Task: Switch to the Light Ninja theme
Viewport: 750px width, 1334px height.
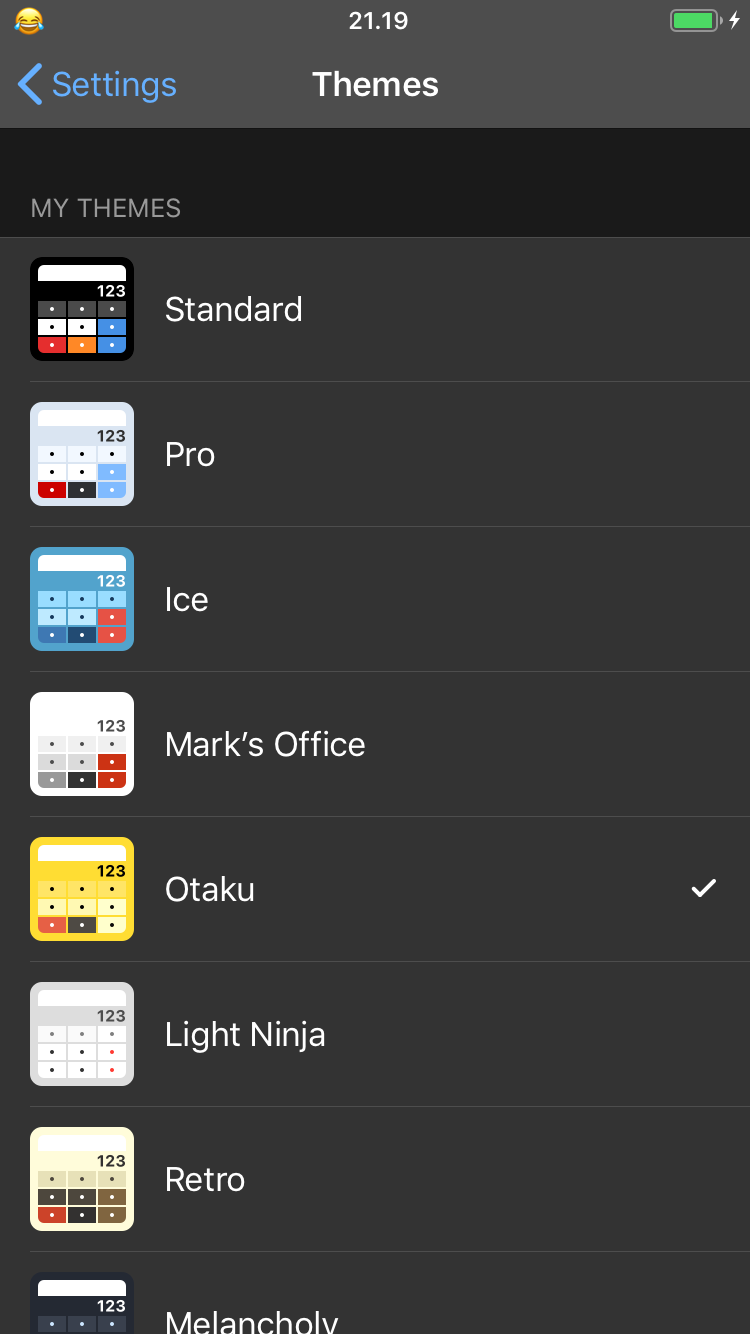Action: 375,1035
